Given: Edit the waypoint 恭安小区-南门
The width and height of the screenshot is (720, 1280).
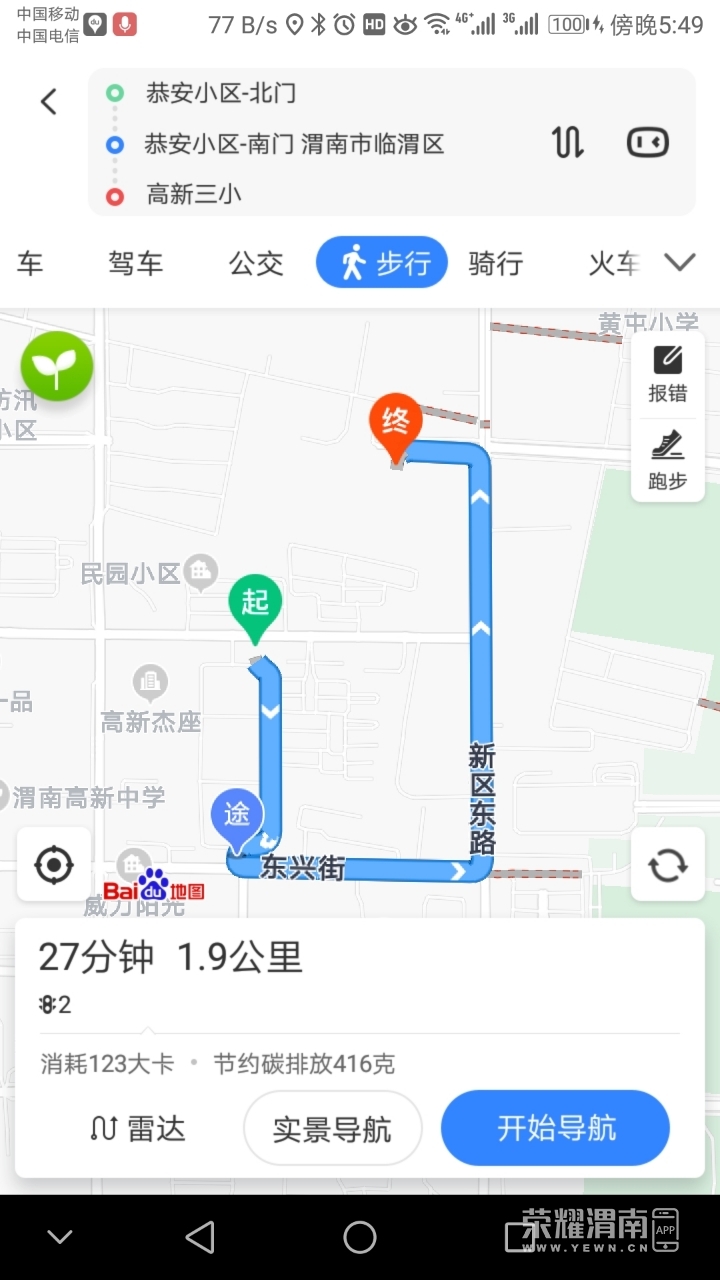Looking at the screenshot, I should pos(294,144).
